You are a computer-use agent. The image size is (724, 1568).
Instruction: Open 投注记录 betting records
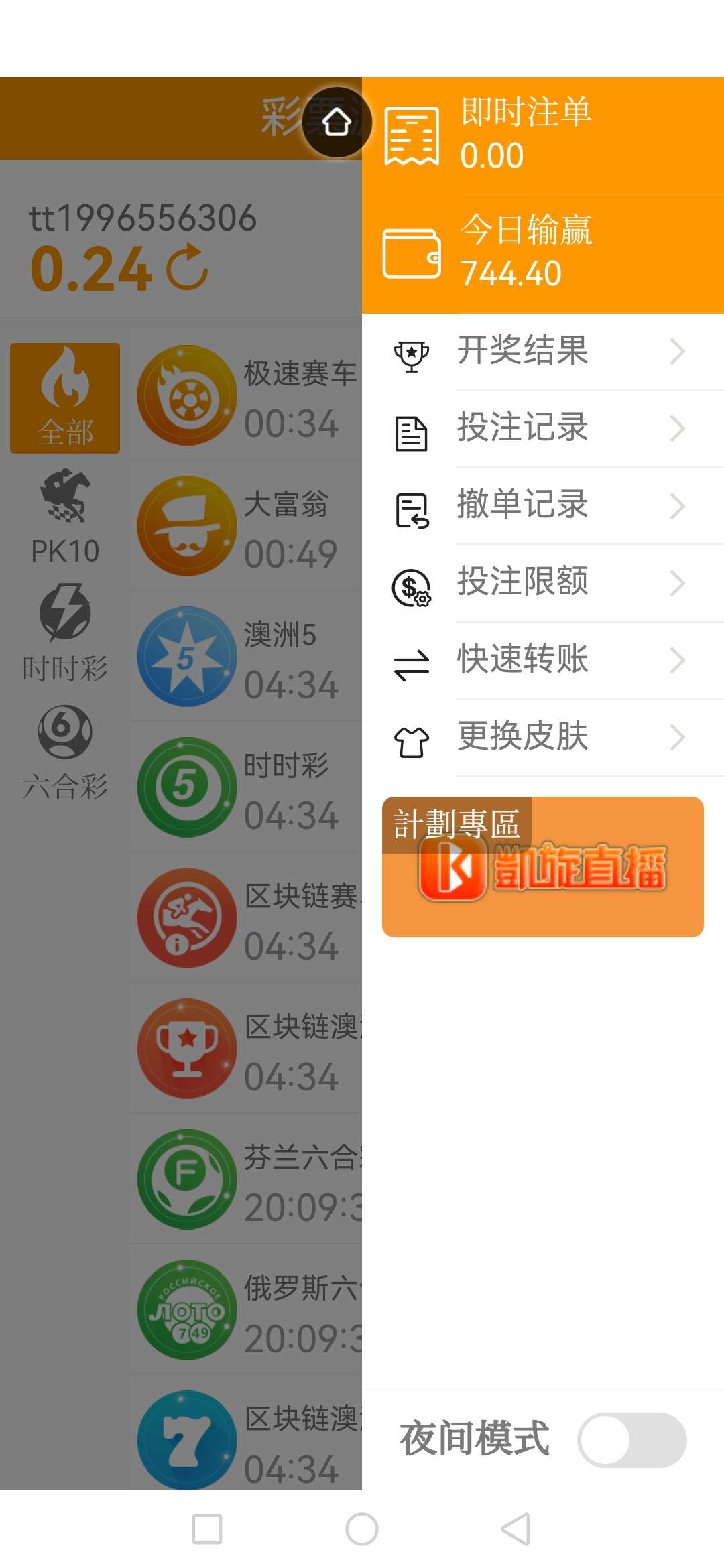(x=543, y=429)
